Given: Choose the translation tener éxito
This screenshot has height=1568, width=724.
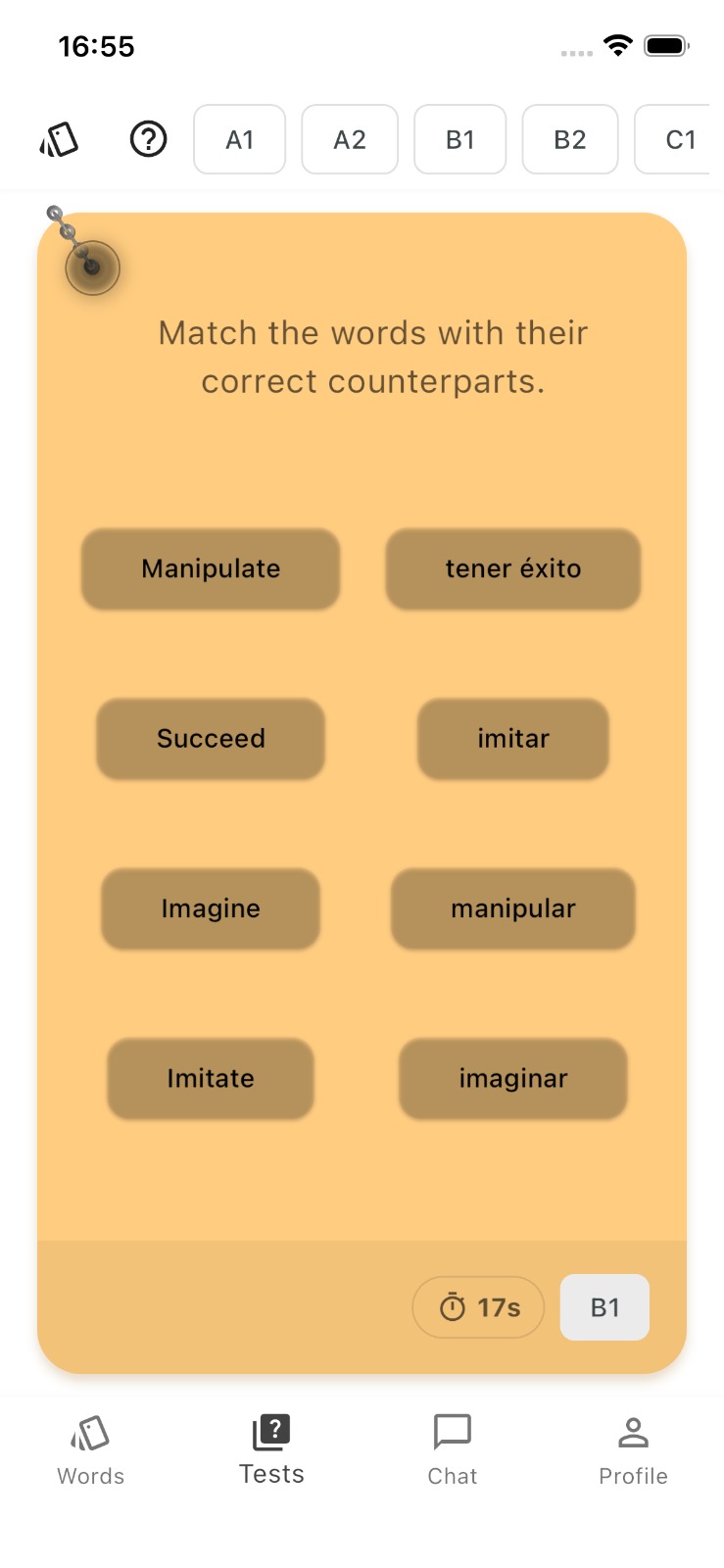Looking at the screenshot, I should tap(513, 569).
